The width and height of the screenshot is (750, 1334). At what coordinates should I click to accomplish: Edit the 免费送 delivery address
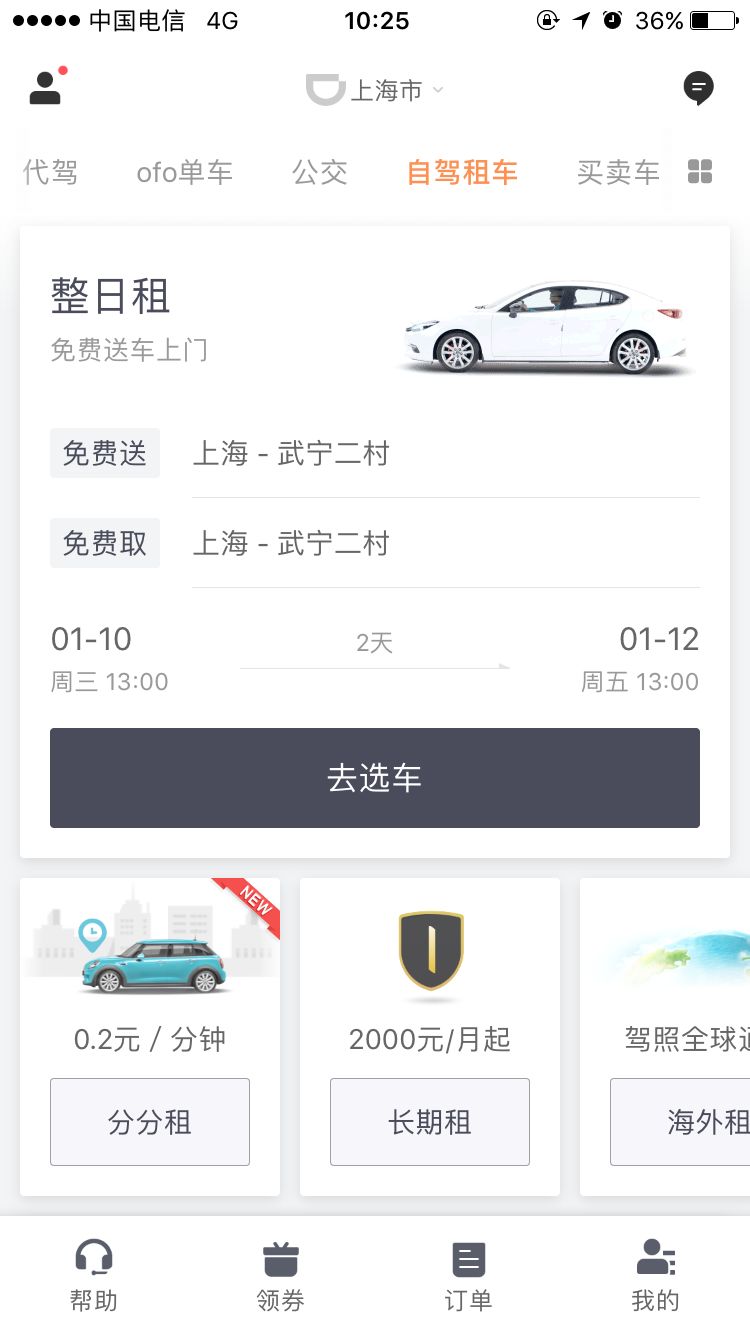click(x=444, y=454)
